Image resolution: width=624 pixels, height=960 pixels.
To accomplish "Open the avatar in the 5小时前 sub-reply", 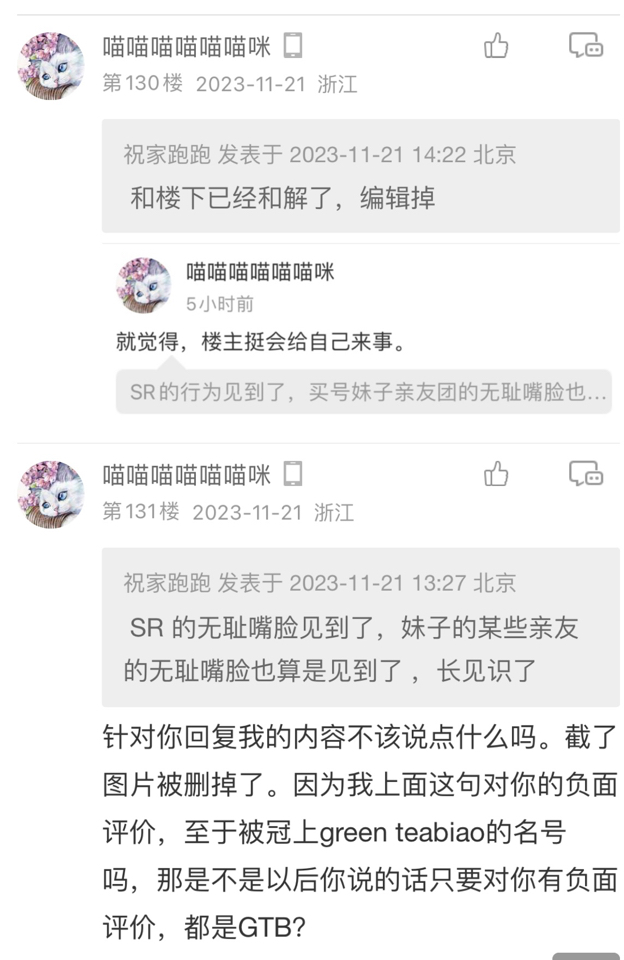I will tap(144, 285).
